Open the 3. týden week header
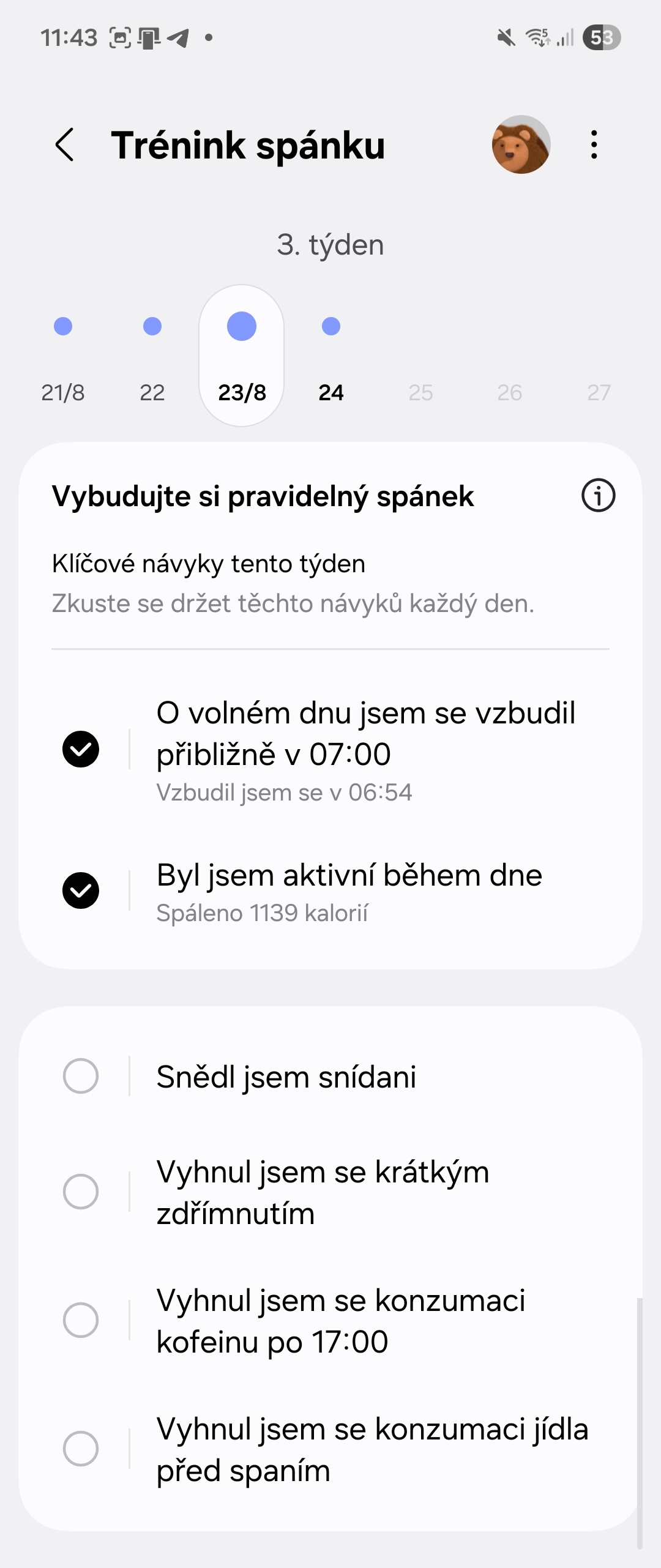661x1568 pixels. tap(330, 244)
